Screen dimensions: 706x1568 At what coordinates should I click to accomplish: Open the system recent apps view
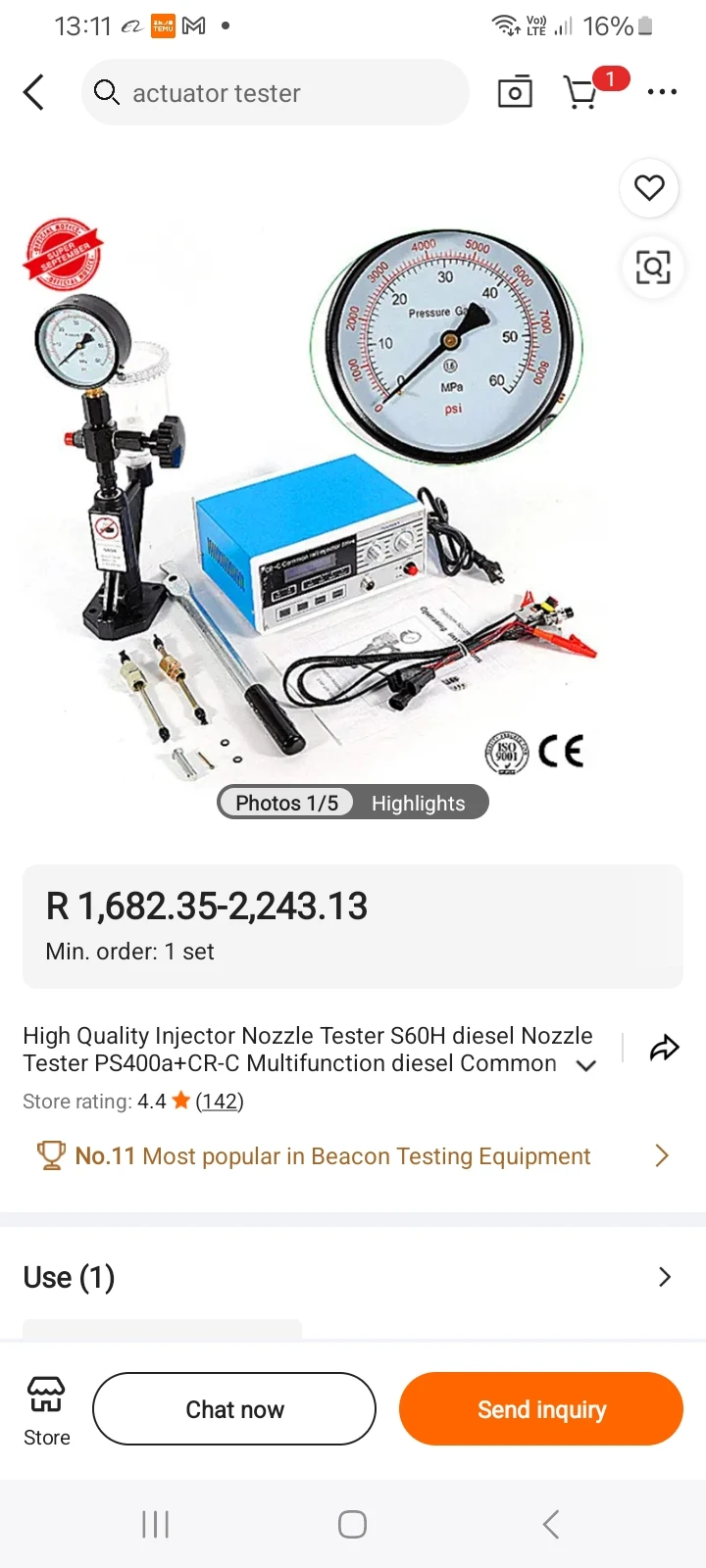pyautogui.click(x=155, y=1524)
